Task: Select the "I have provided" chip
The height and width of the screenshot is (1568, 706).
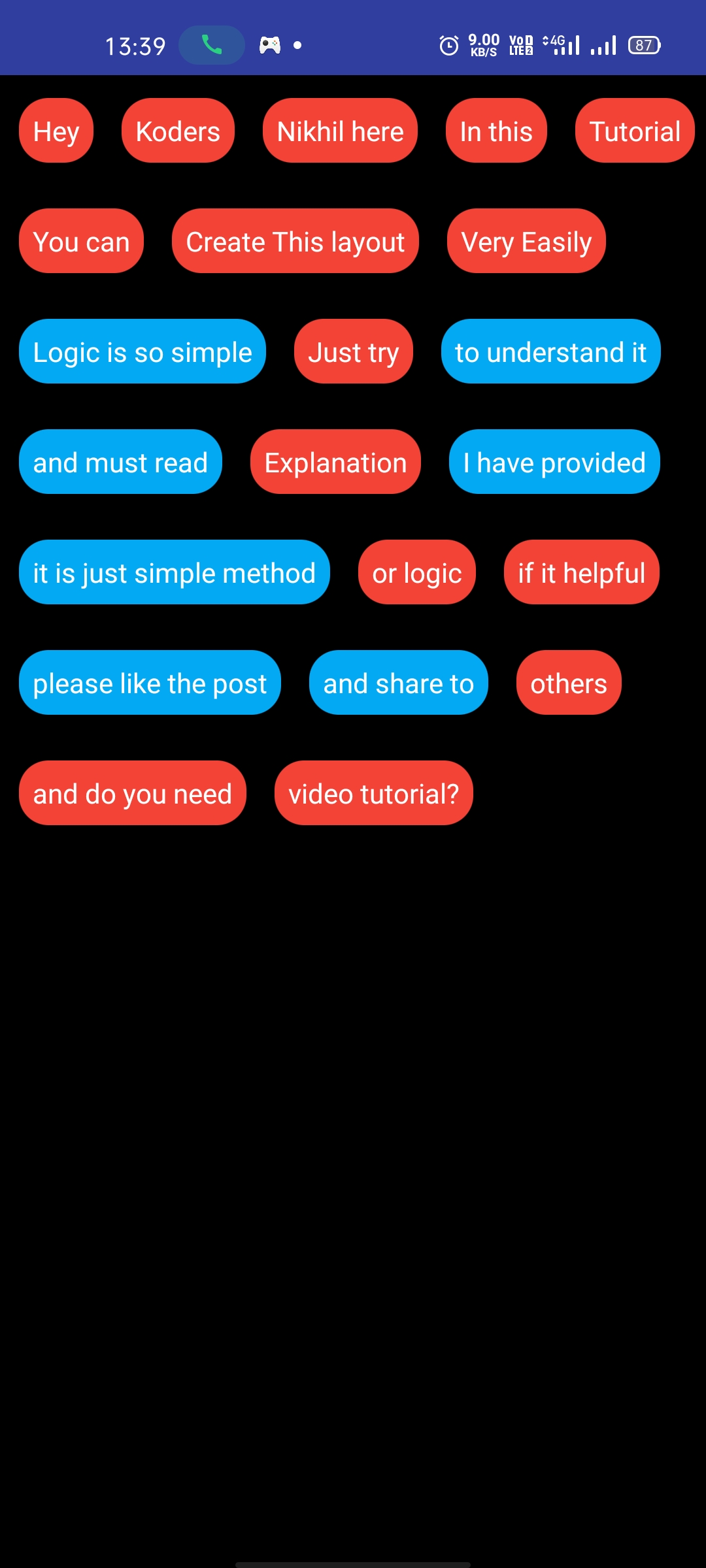Action: coord(554,462)
